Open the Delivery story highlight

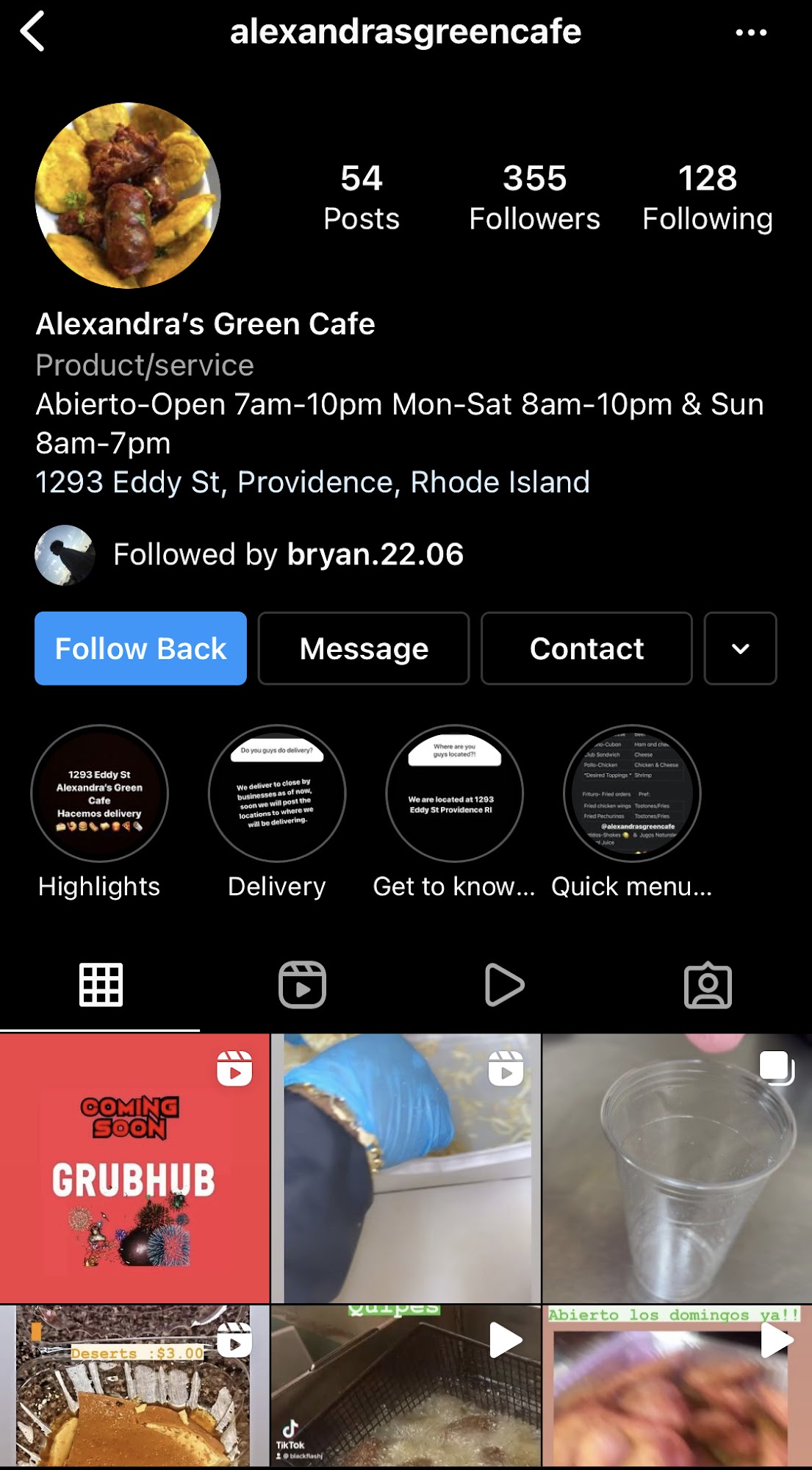point(277,794)
